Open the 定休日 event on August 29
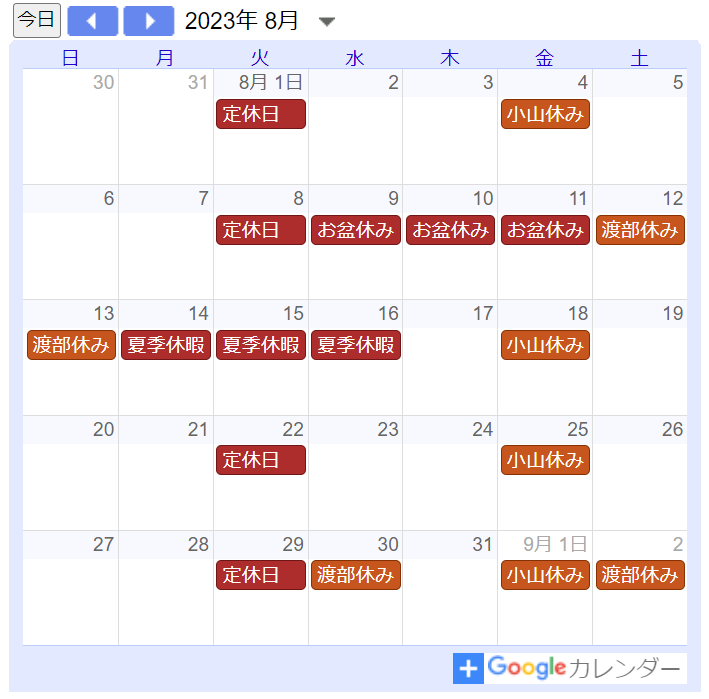Screen dimensions: 709x699 click(261, 575)
